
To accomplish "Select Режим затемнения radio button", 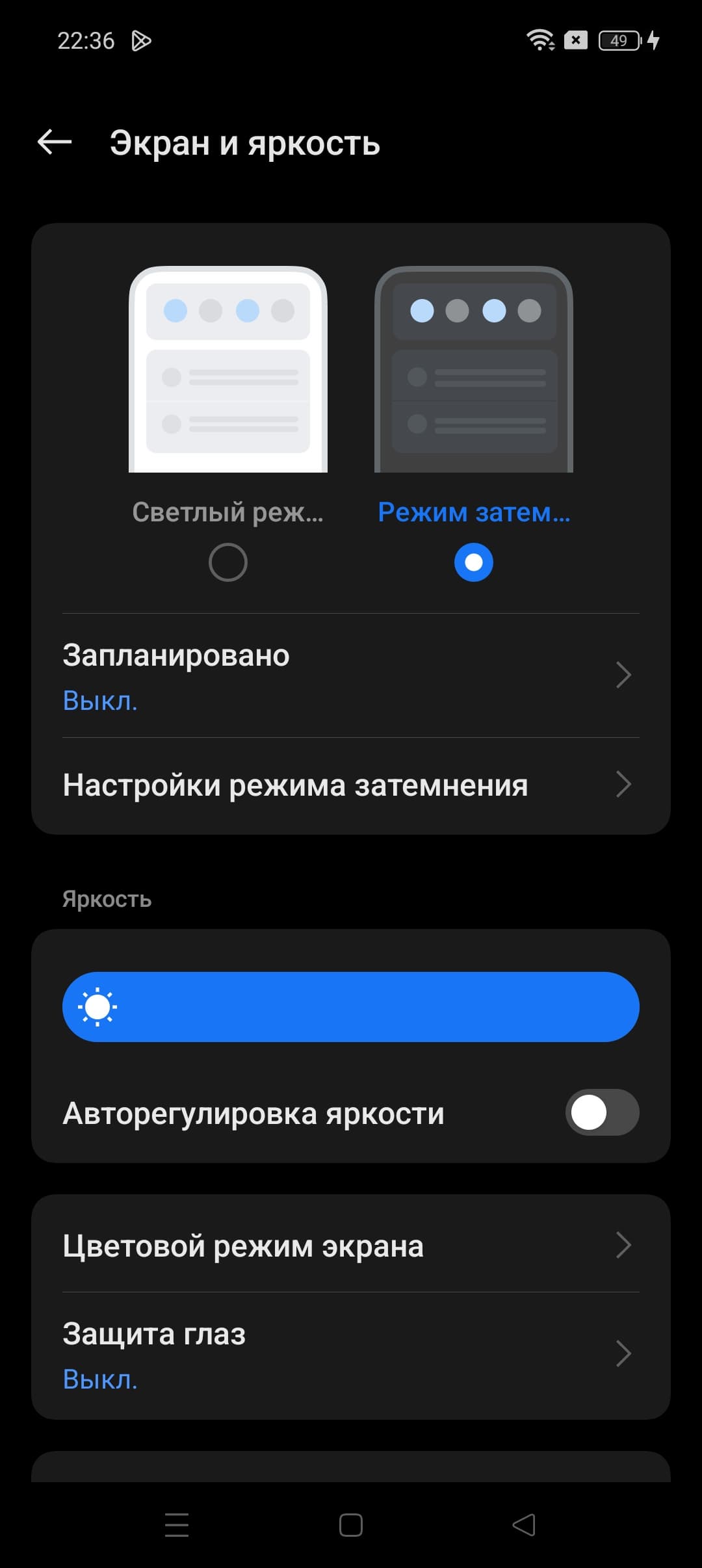I will (x=473, y=562).
